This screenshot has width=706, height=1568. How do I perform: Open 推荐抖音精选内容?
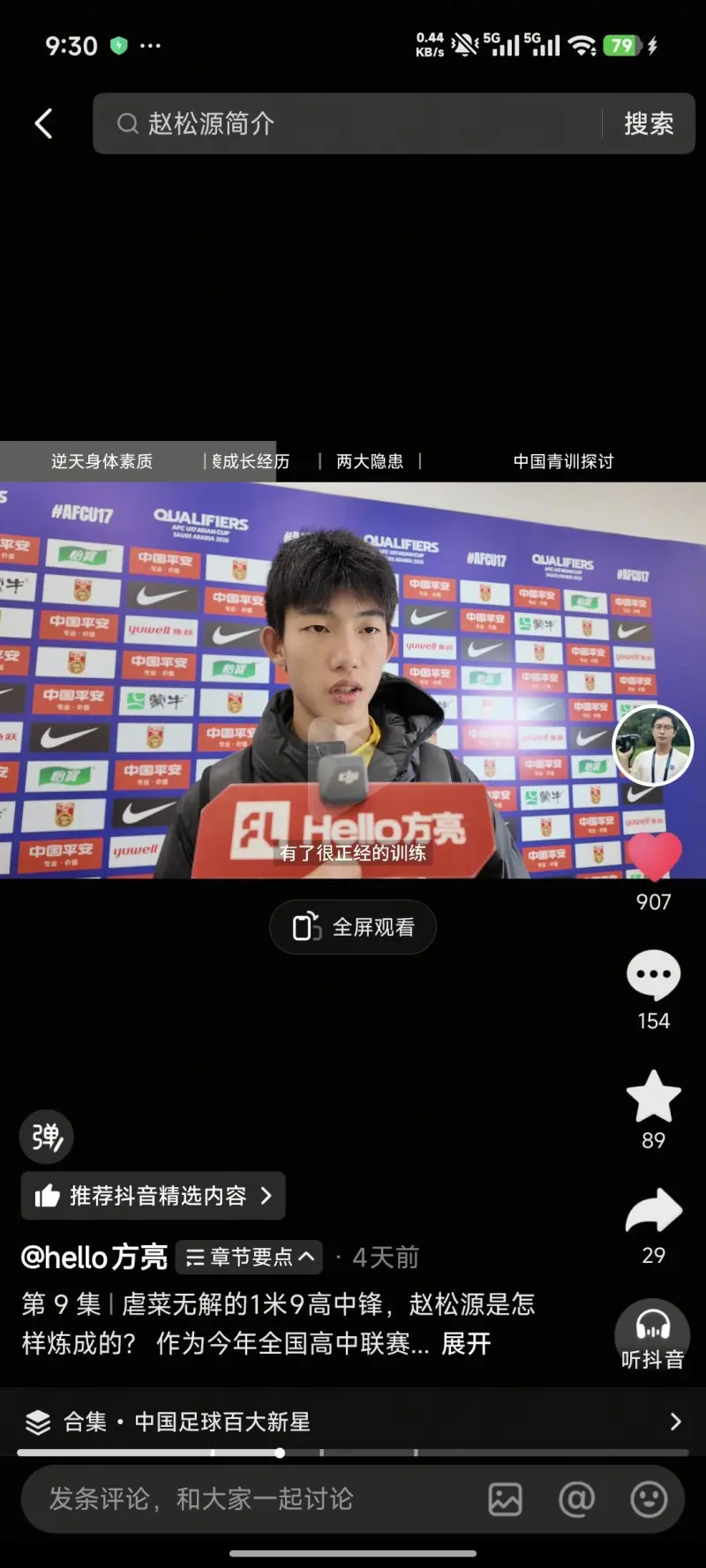tap(154, 1196)
